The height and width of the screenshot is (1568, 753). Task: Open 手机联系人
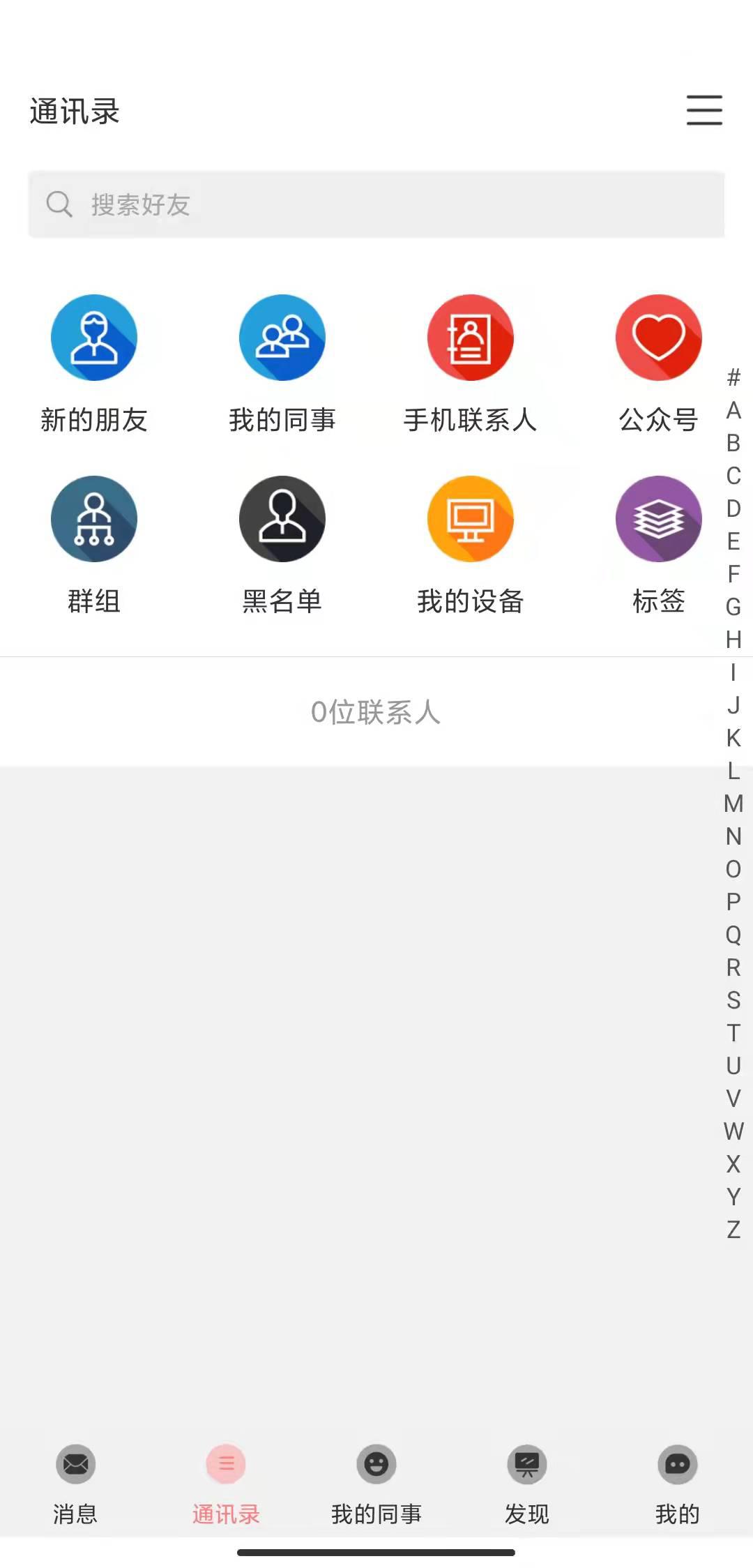471,364
